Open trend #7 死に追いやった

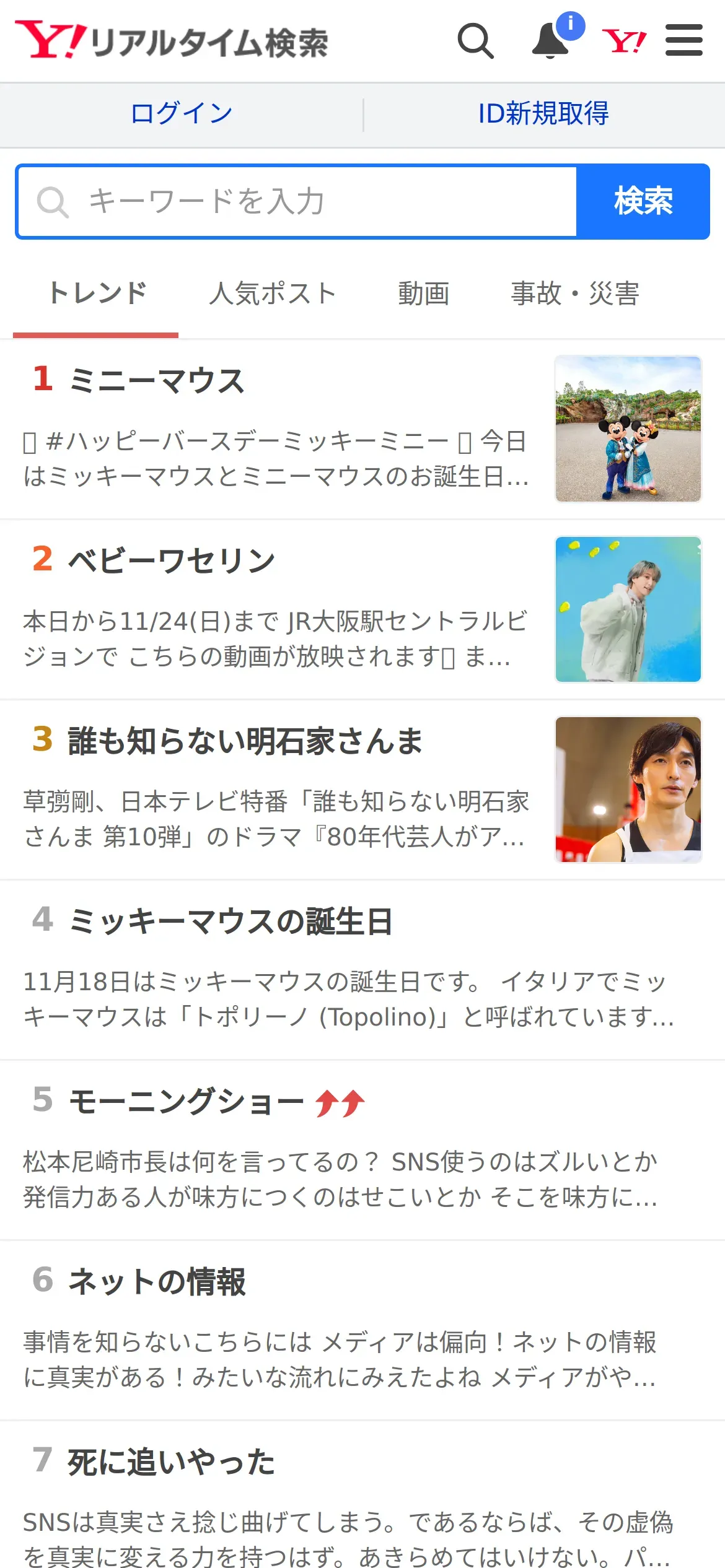coord(362,1496)
